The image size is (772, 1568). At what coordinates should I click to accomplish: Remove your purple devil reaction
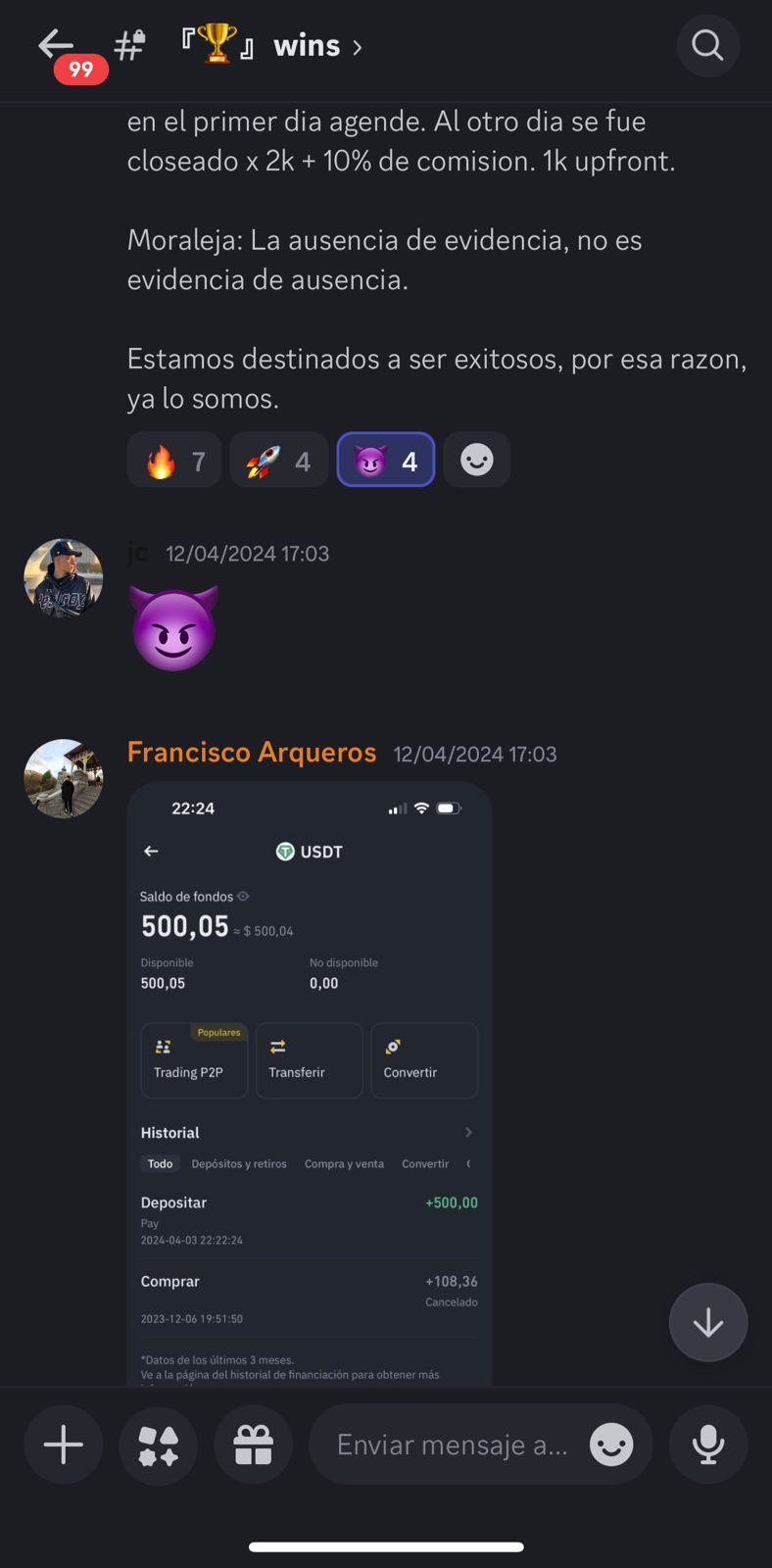click(x=385, y=461)
